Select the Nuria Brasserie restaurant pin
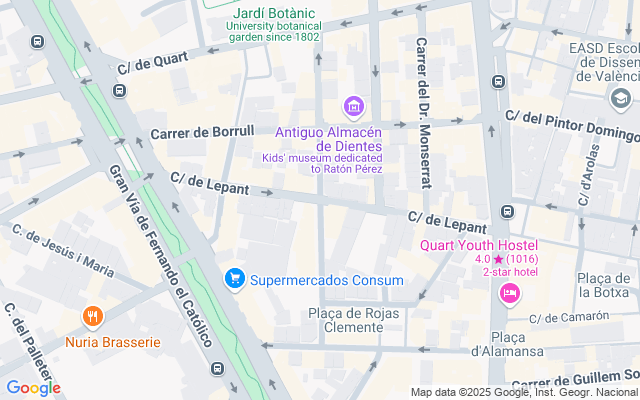This screenshot has height=400, width=640. [93, 317]
